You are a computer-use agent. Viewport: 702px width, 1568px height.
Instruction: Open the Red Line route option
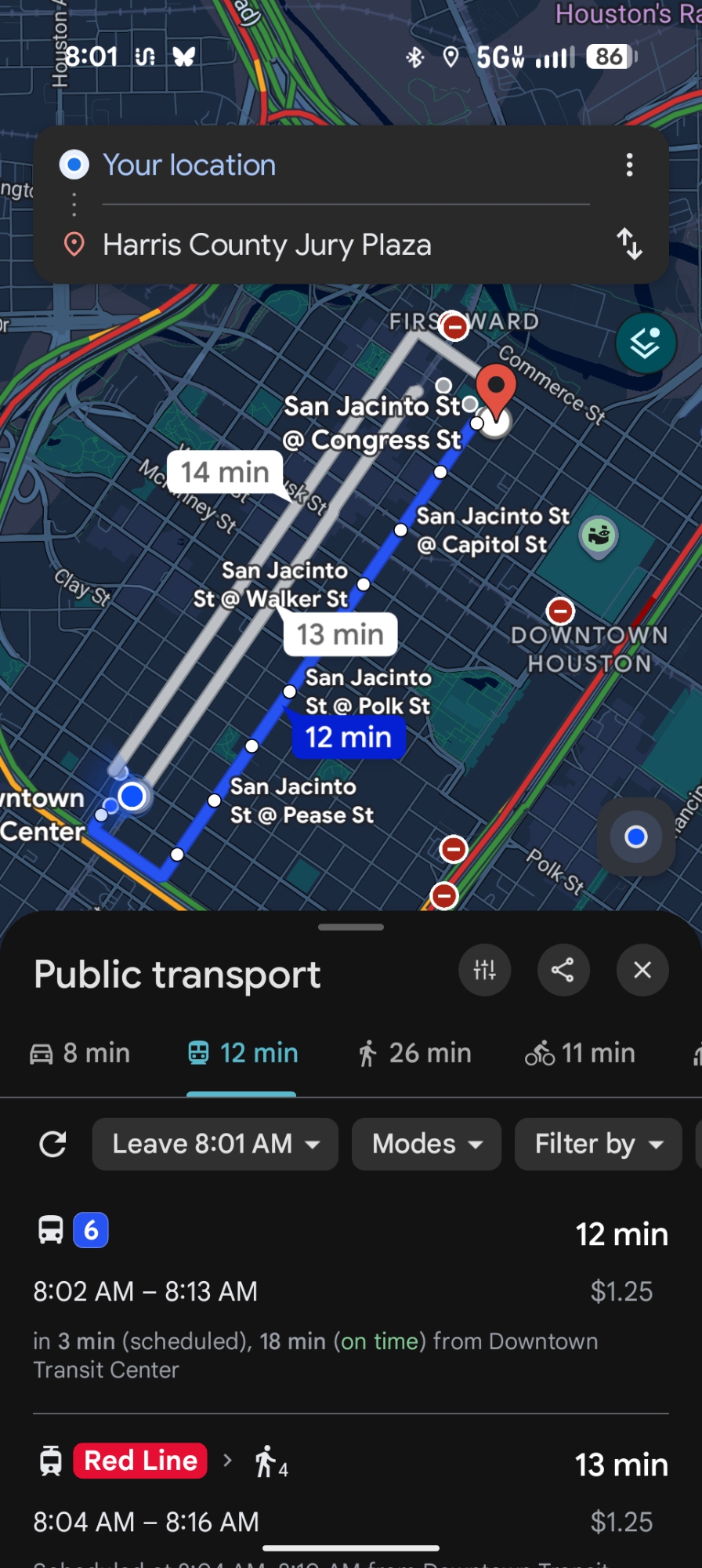tap(350, 1490)
